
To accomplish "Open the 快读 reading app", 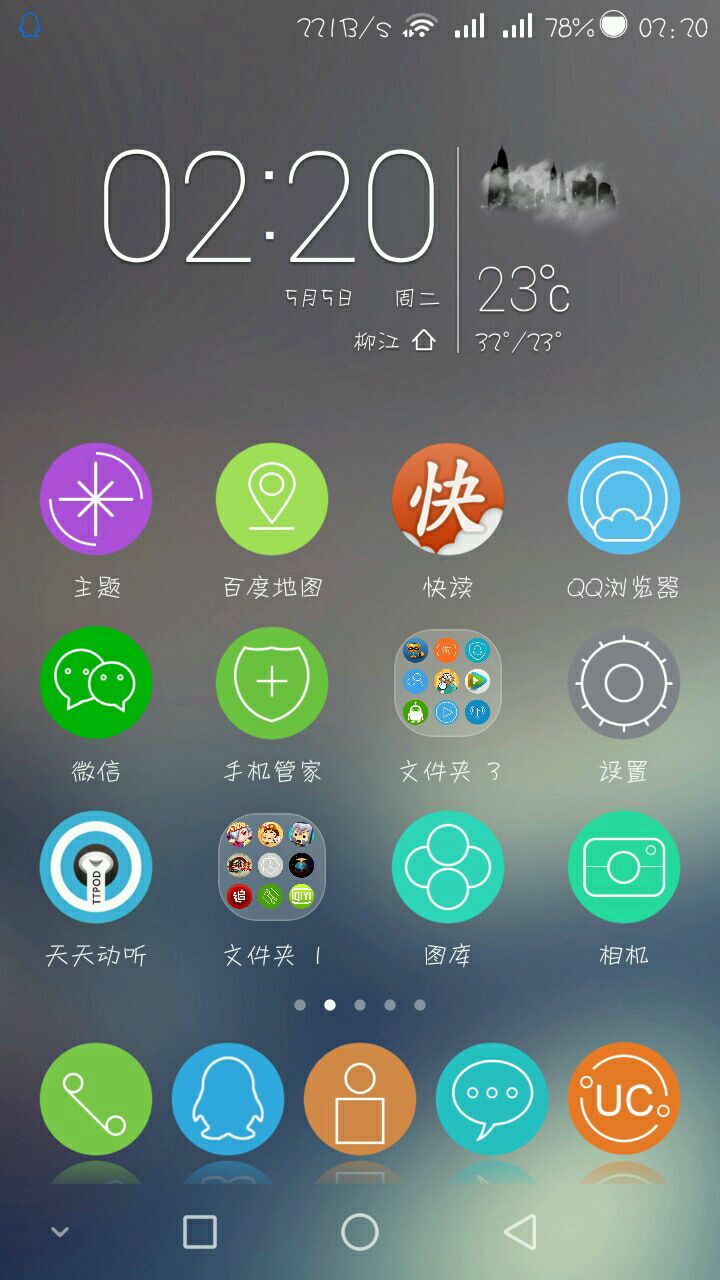I will click(448, 498).
